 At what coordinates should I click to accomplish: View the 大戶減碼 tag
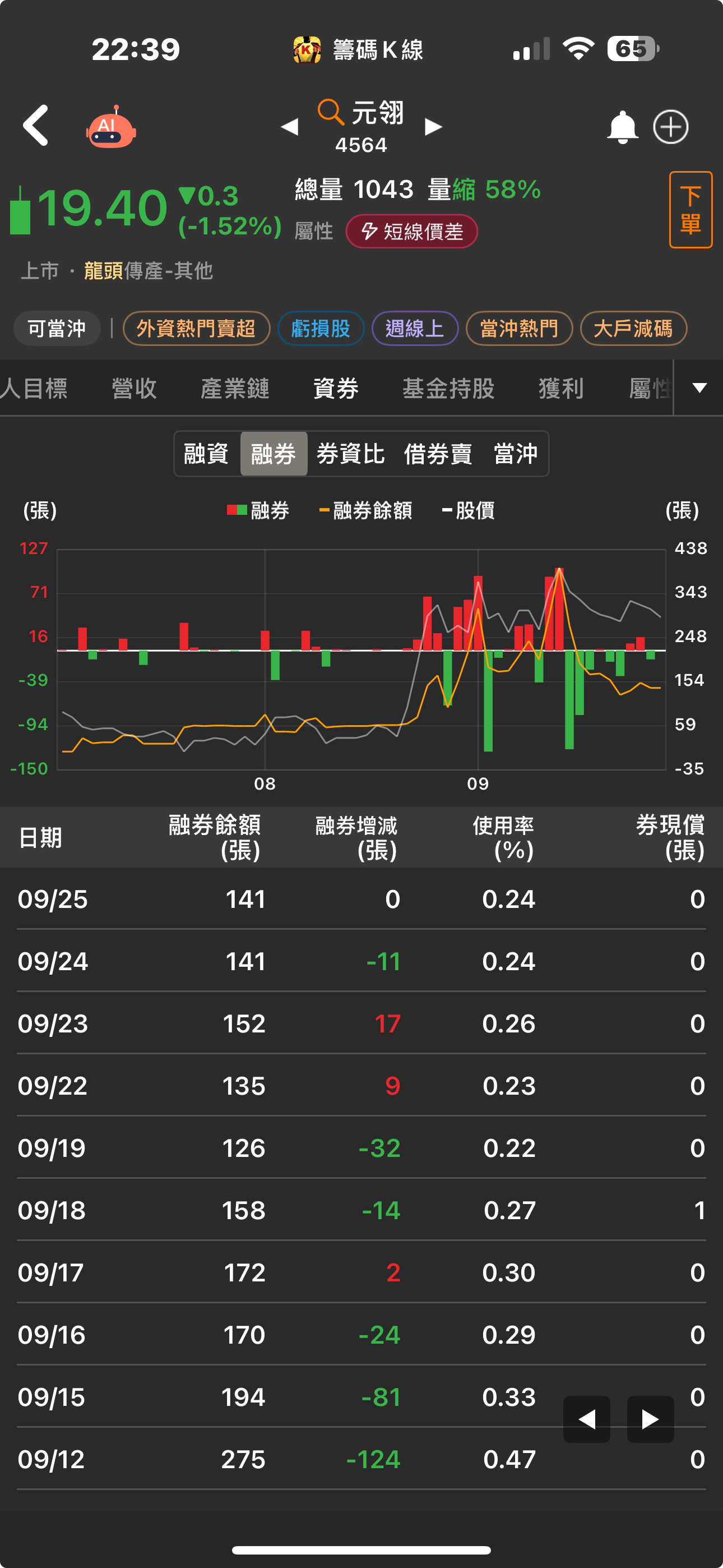(x=633, y=329)
